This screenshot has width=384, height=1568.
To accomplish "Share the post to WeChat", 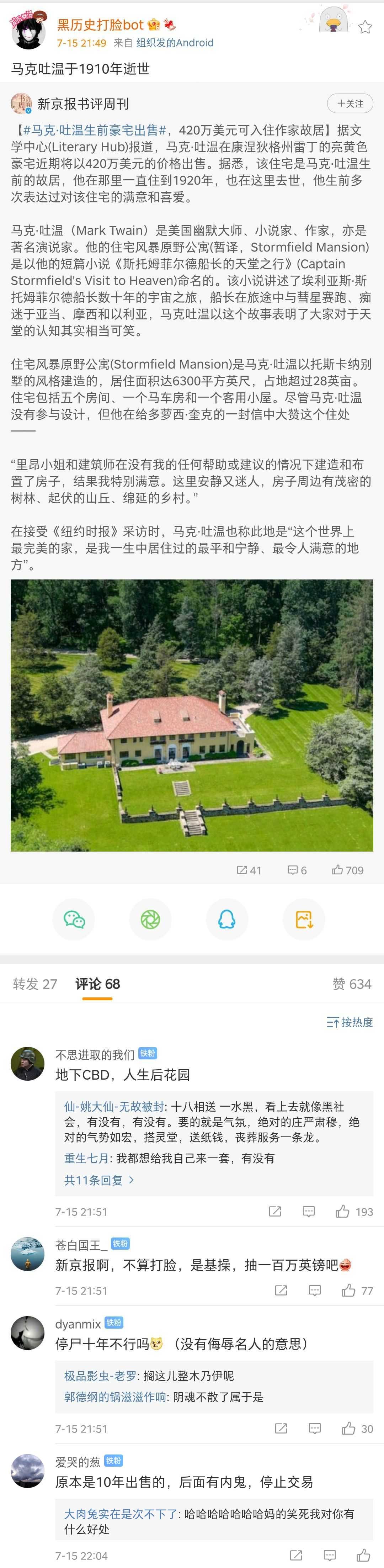I will tap(74, 919).
